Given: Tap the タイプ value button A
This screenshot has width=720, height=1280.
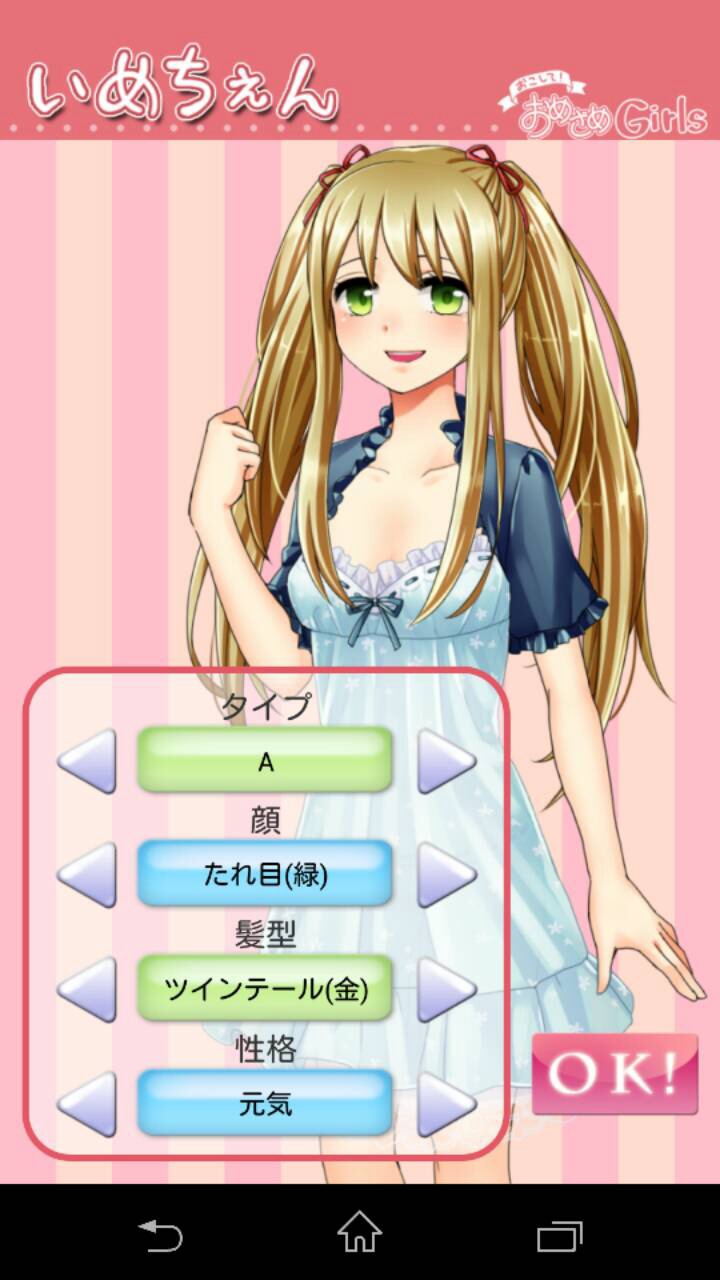Looking at the screenshot, I should pyautogui.click(x=265, y=761).
